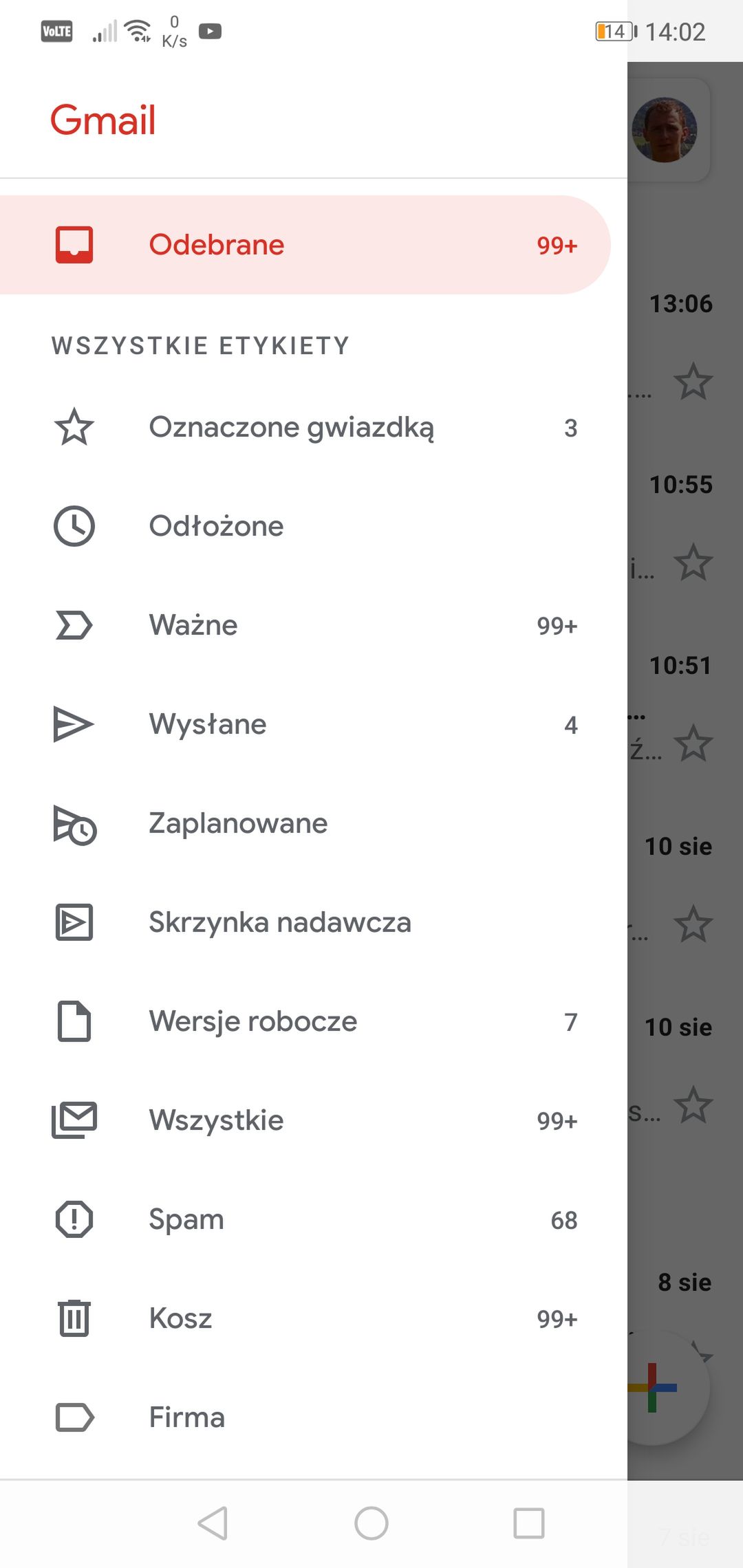Tap the profile avatar behind the drawer
The image size is (743, 1568).
coord(665,130)
